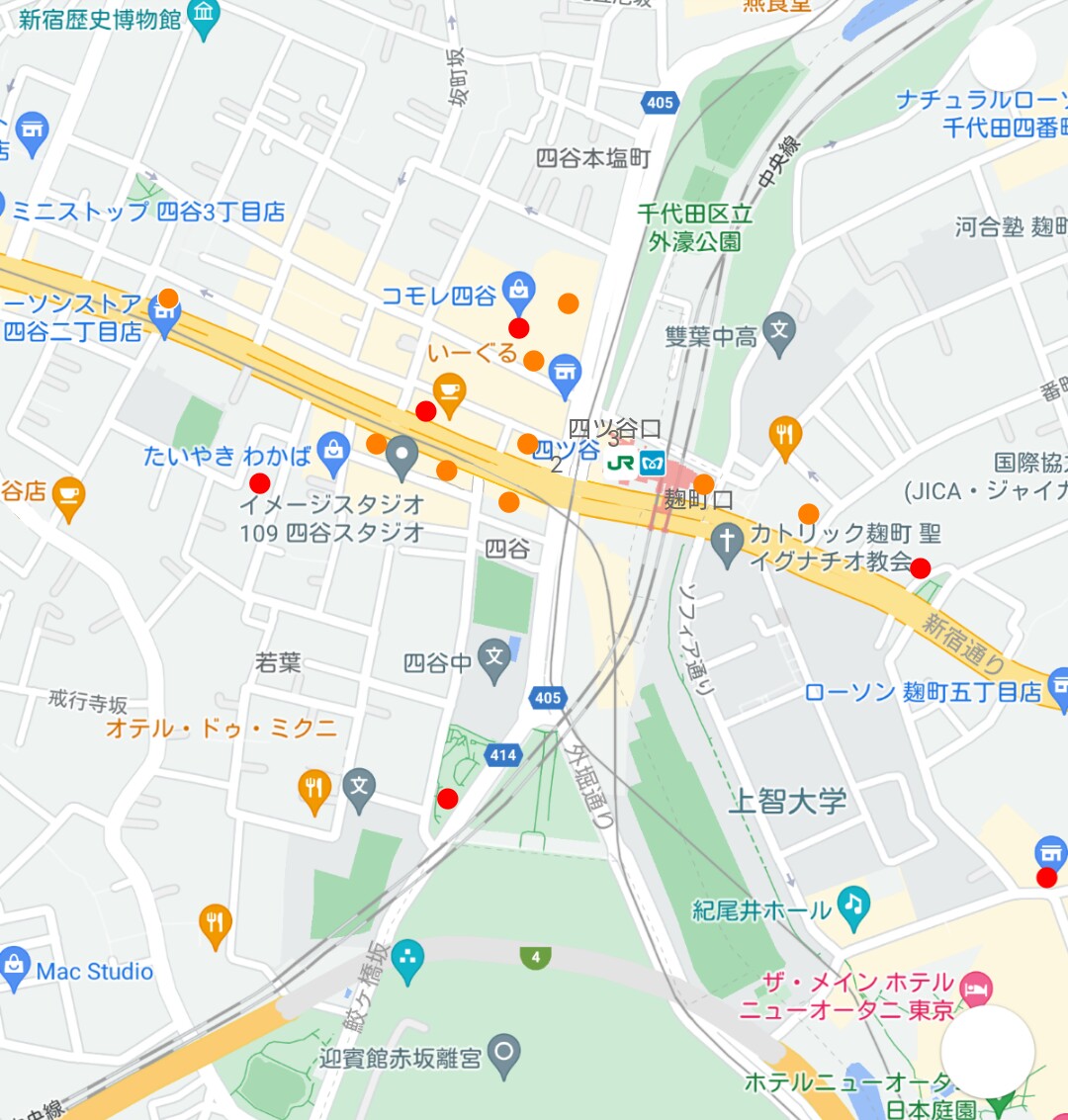Screen dimensions: 1068x1120
Task: Open the ホテルニューオータニ東京 hotel pin
Action: pyautogui.click(x=977, y=989)
